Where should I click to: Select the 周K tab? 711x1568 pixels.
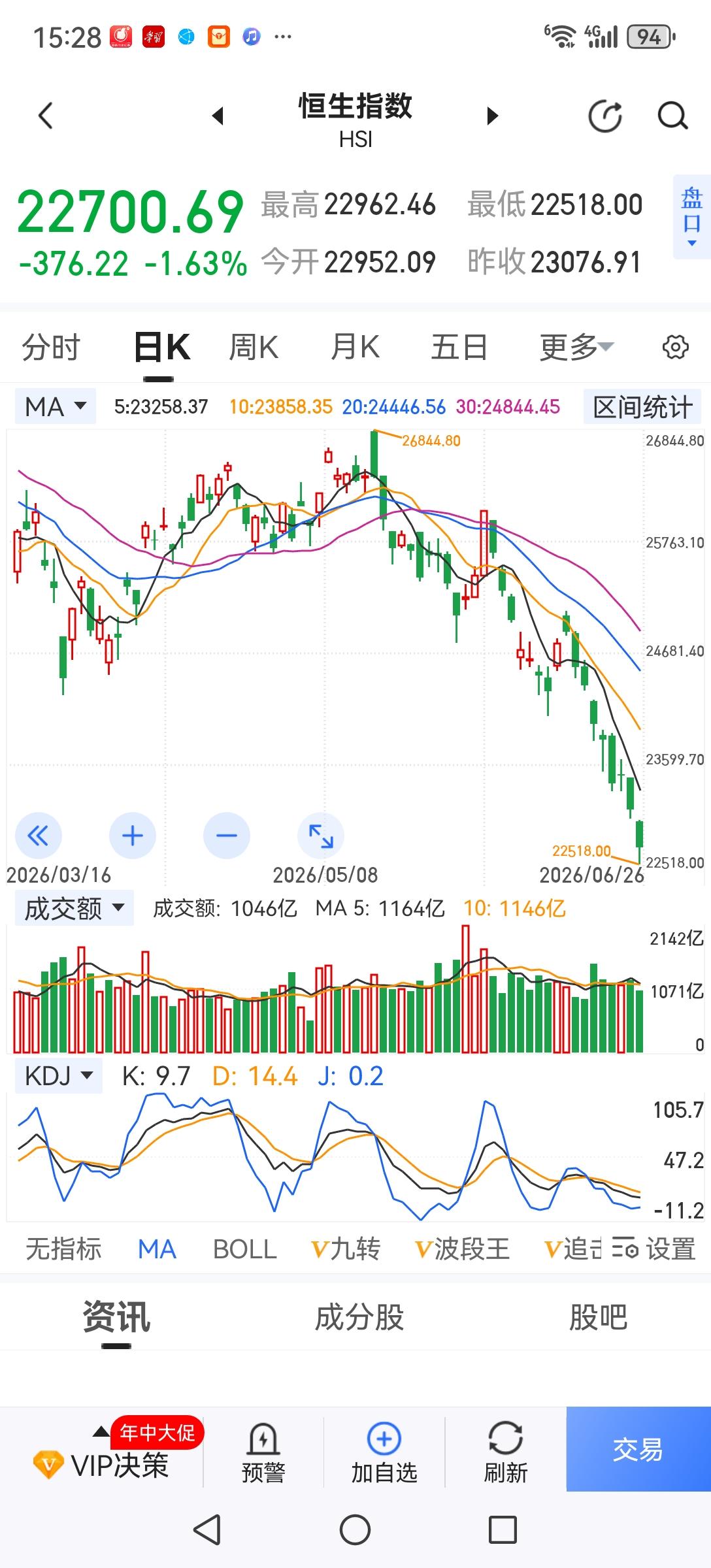pos(254,347)
